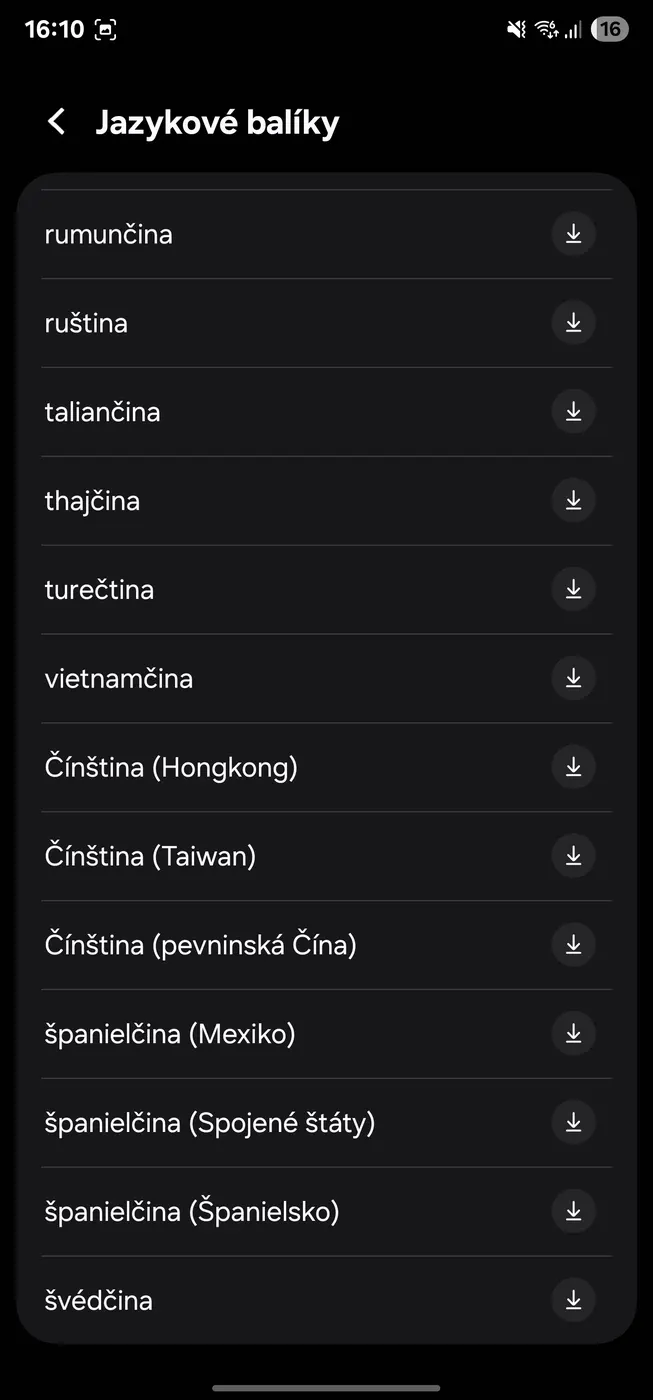Screen dimensions: 653x1400
Task: Go back from Jazykové balíky
Action: click(57, 123)
